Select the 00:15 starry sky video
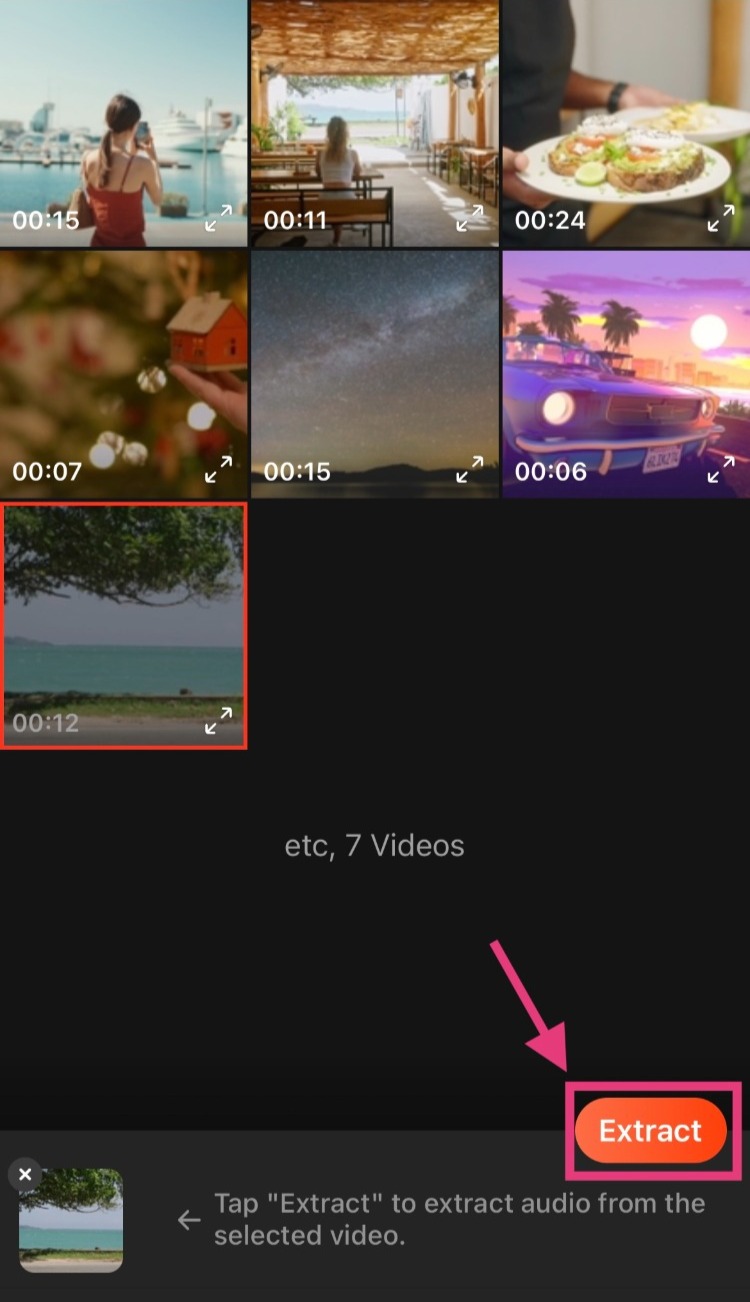This screenshot has height=1302, width=750. click(x=374, y=372)
